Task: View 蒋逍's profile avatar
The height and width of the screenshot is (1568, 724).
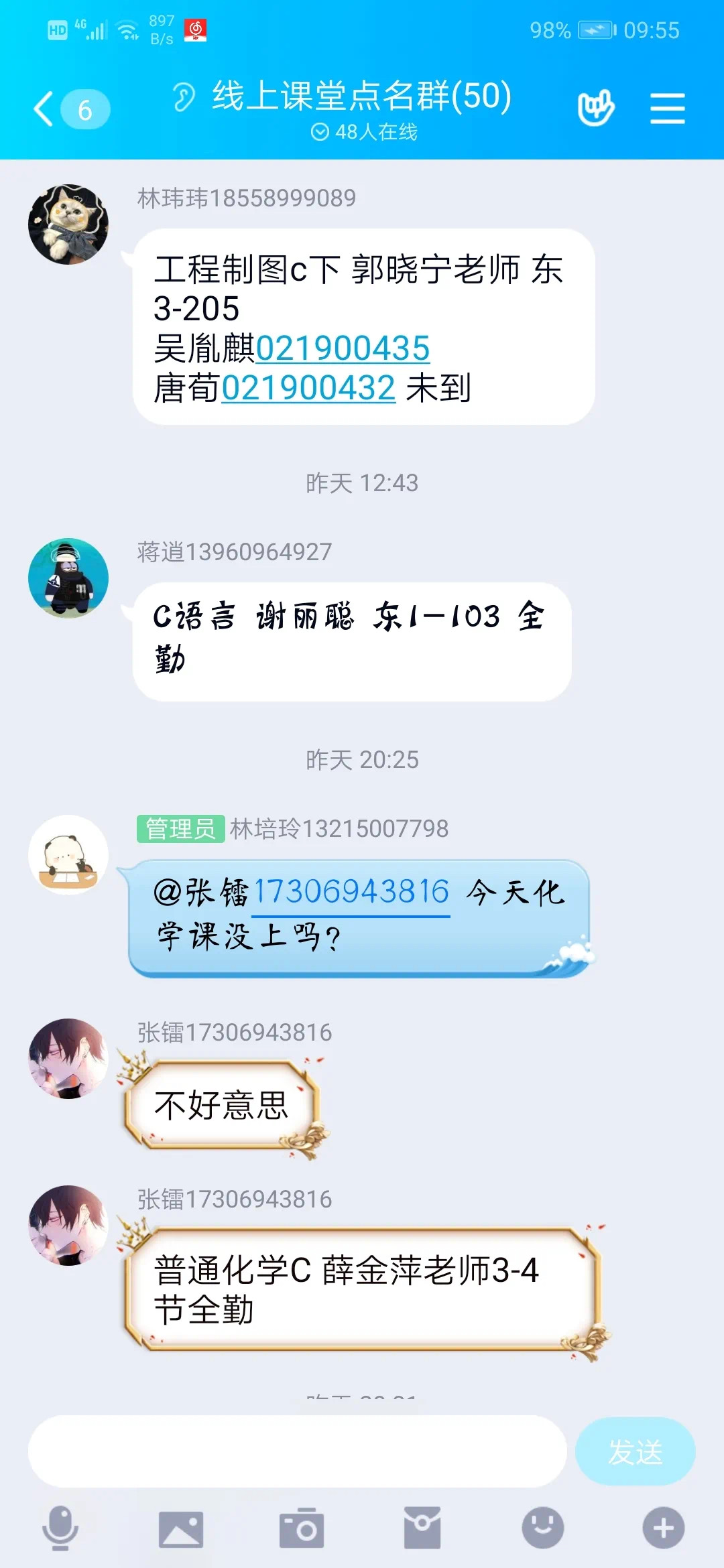Action: point(68,578)
